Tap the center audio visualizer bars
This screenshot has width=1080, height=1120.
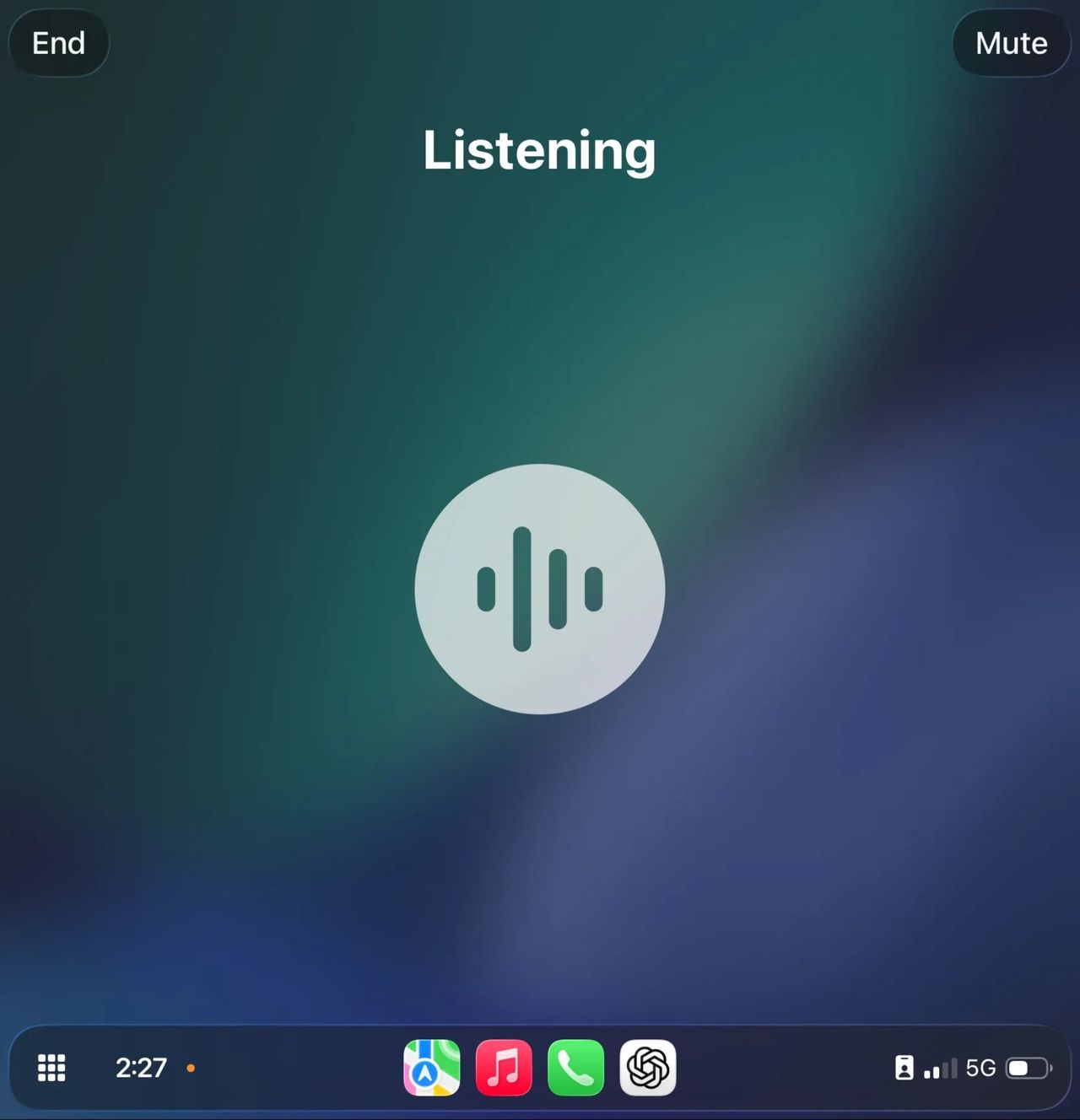coord(539,590)
